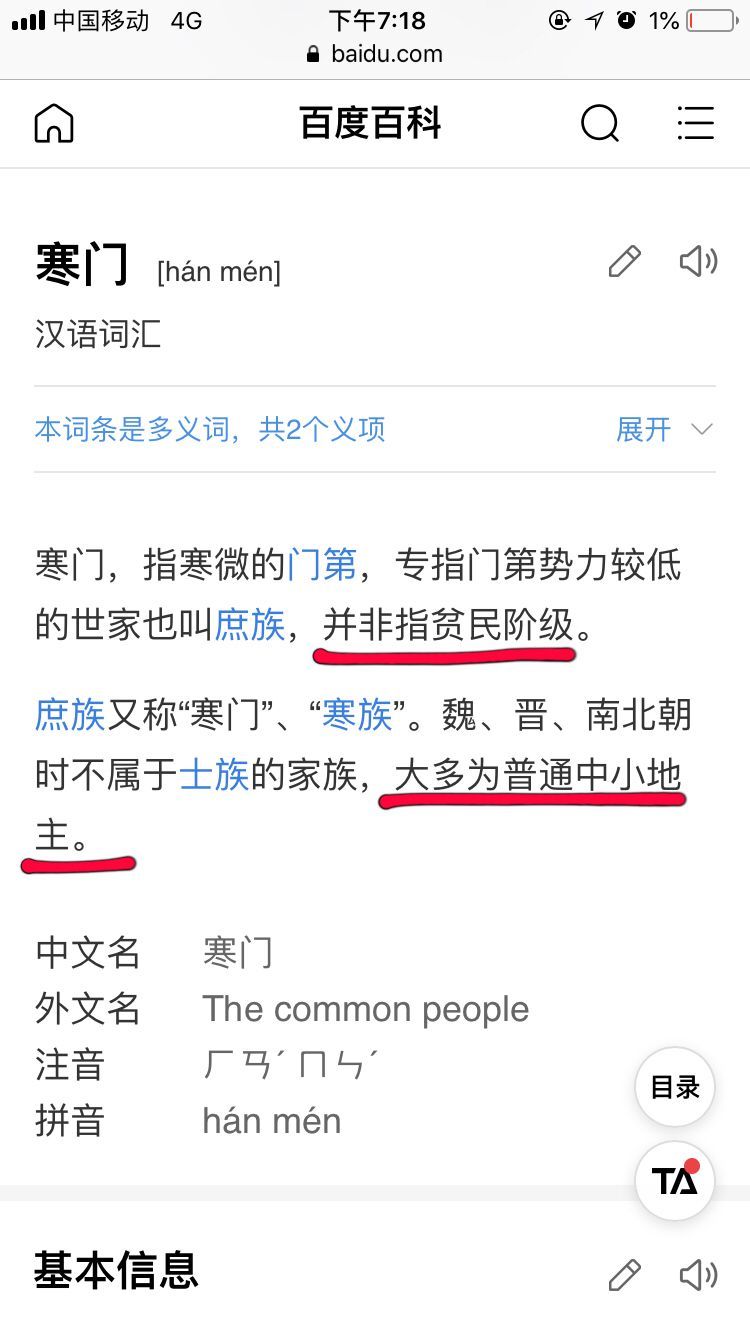Expand the 展开 list of meanings
This screenshot has height=1334, width=750.
[664, 430]
